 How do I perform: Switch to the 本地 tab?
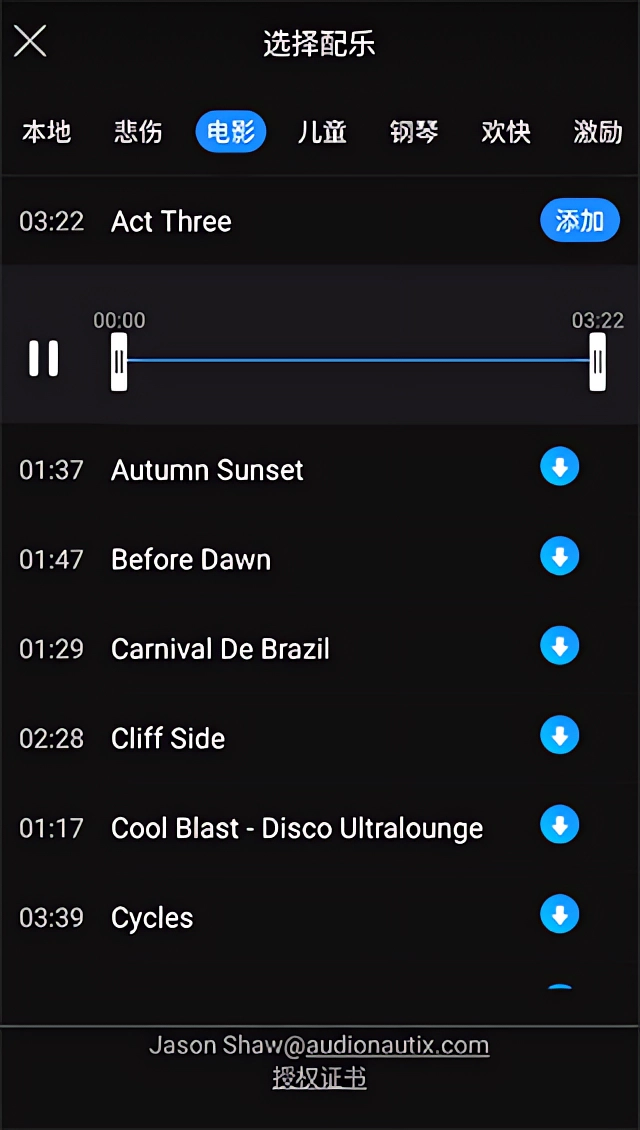[47, 132]
